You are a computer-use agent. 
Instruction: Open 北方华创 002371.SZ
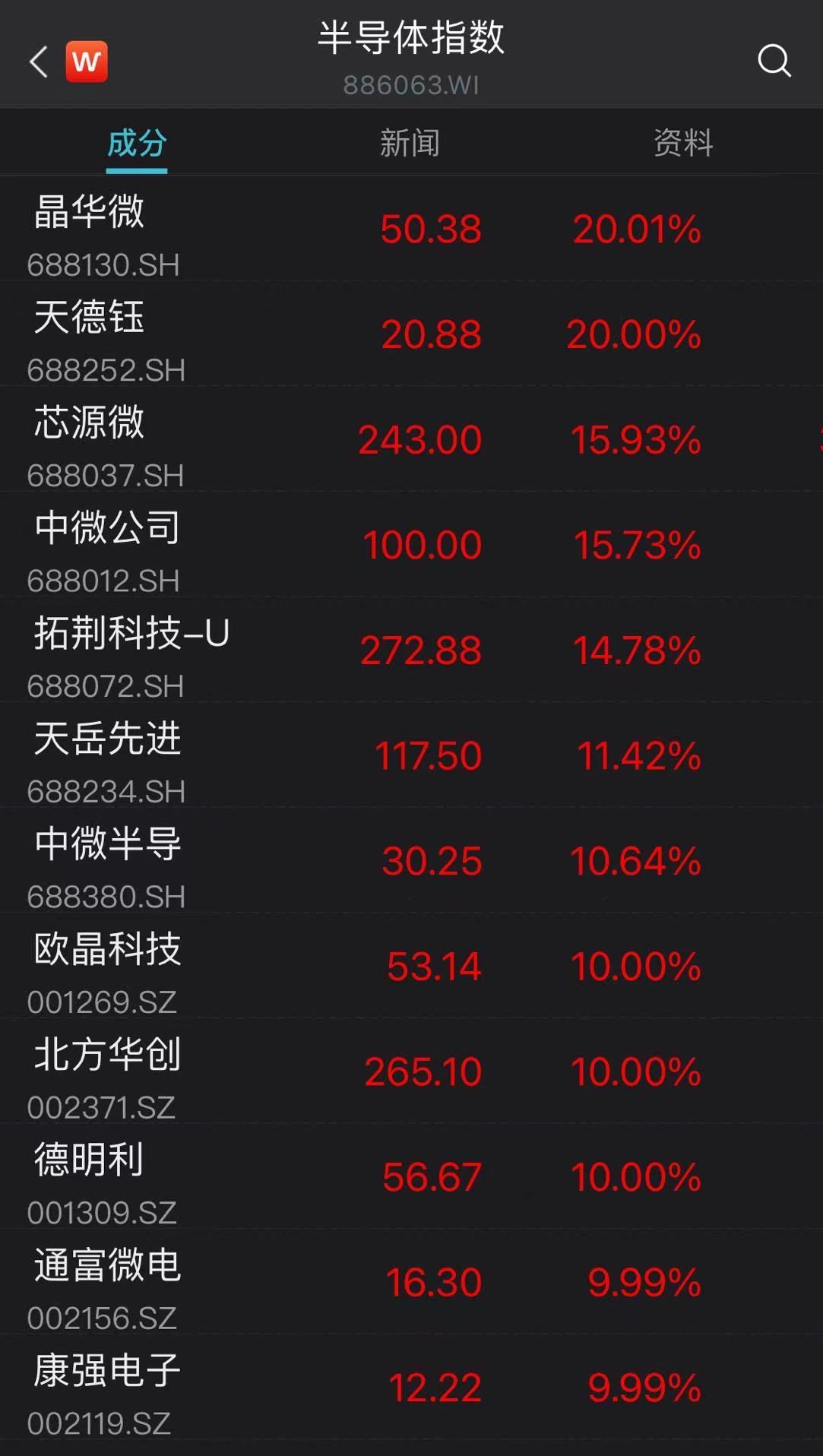(411, 1071)
